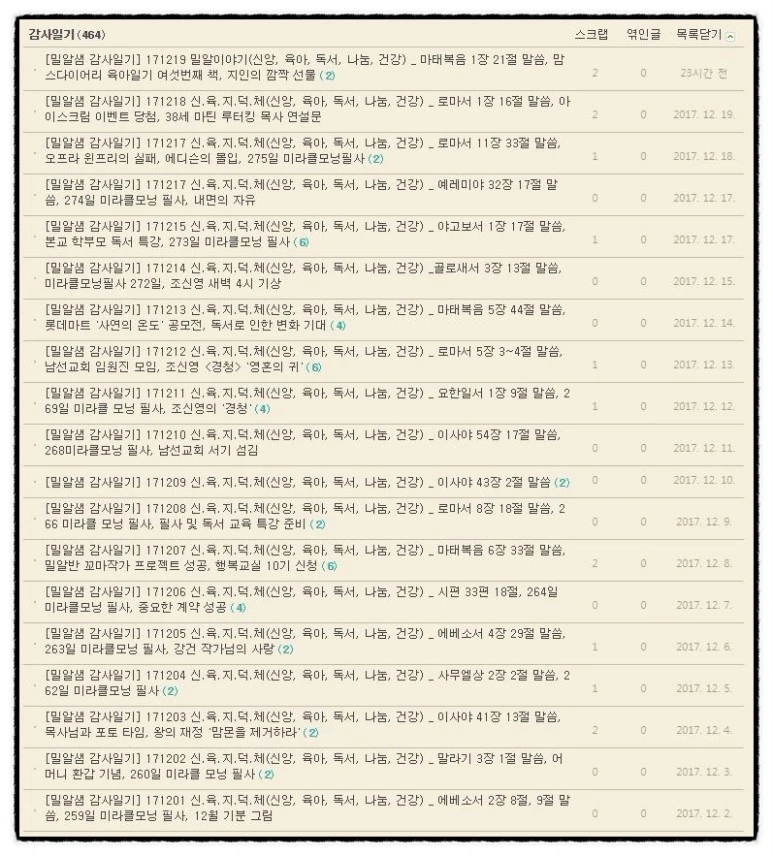Open the 171219 밀알이야기 post
This screenshot has height=856, width=773.
[305, 67]
